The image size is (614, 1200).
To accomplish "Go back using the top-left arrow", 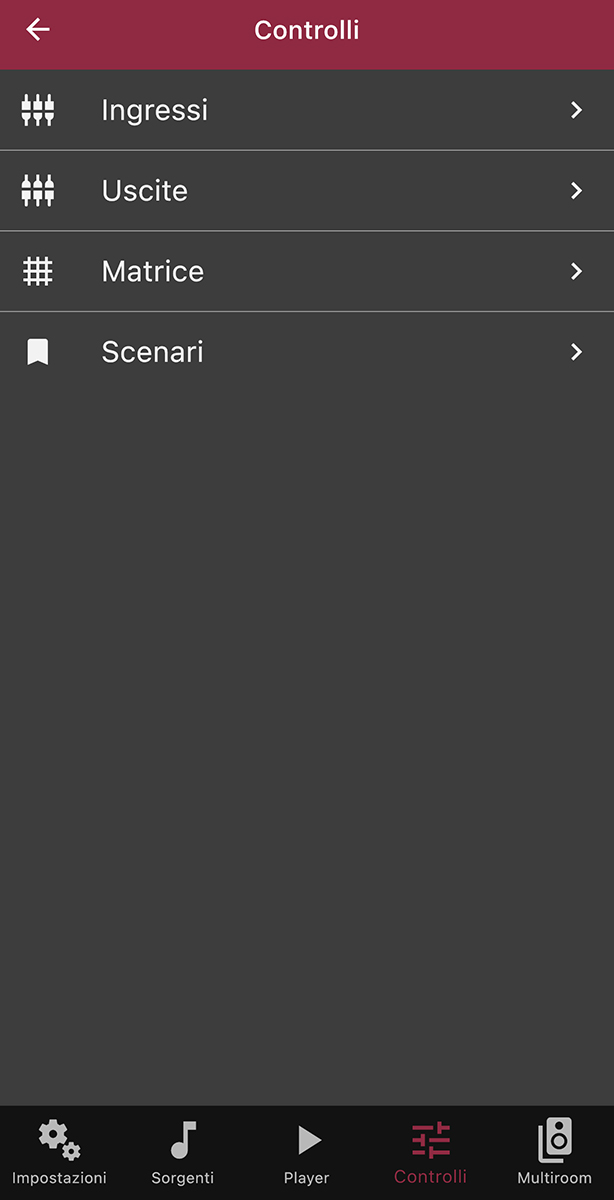I will pos(38,30).
